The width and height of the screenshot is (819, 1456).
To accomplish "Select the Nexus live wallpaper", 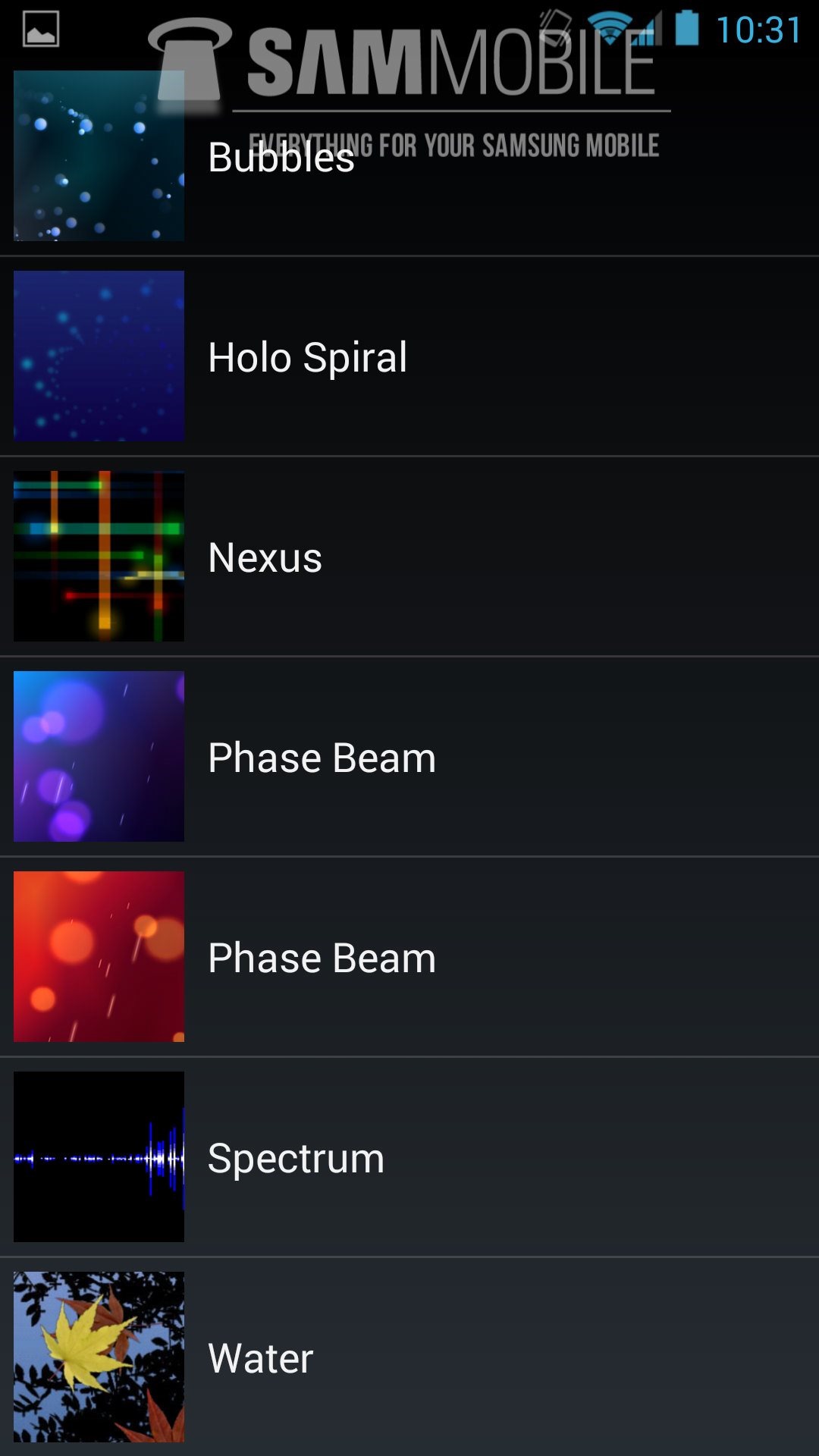I will click(264, 557).
